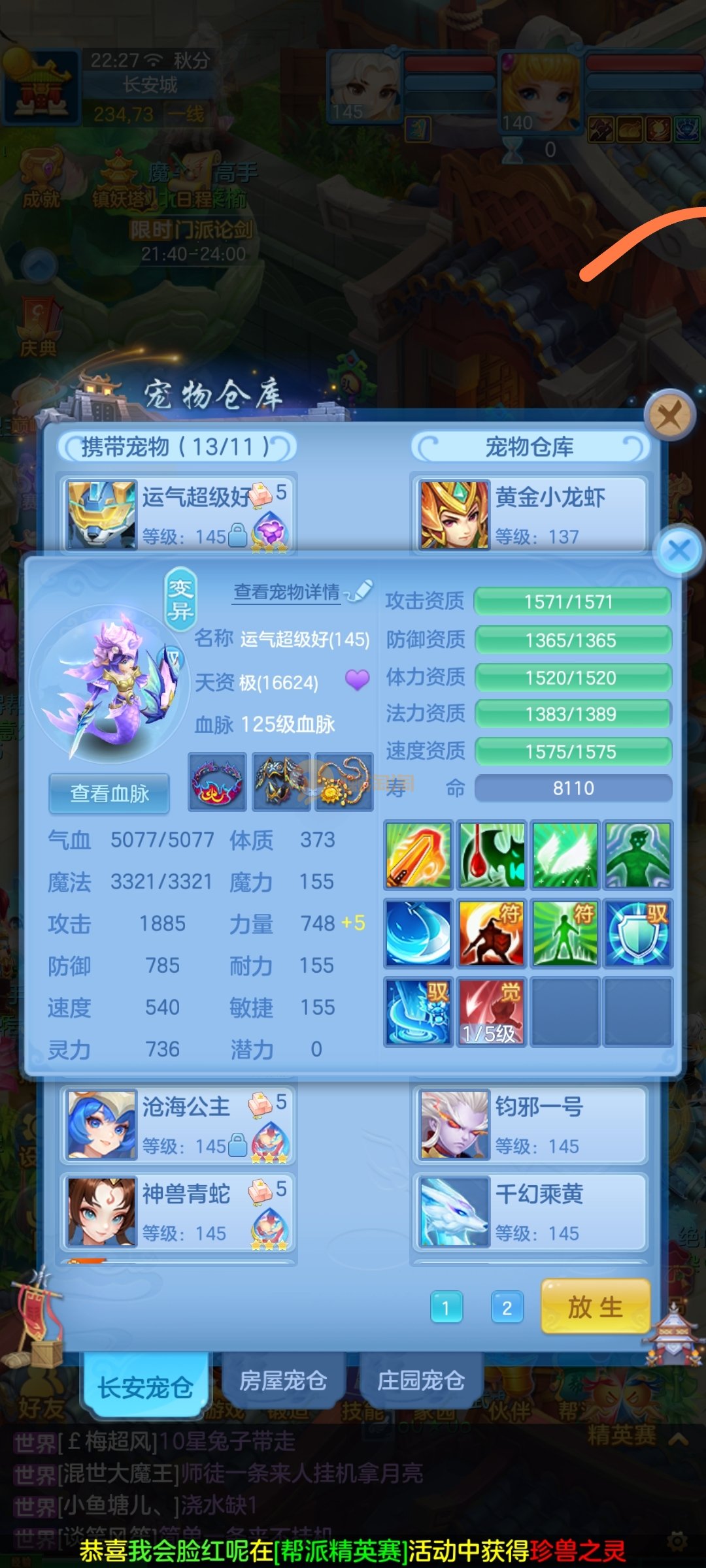Tap the 放生 release button
This screenshot has width=706, height=1568.
tap(595, 1307)
